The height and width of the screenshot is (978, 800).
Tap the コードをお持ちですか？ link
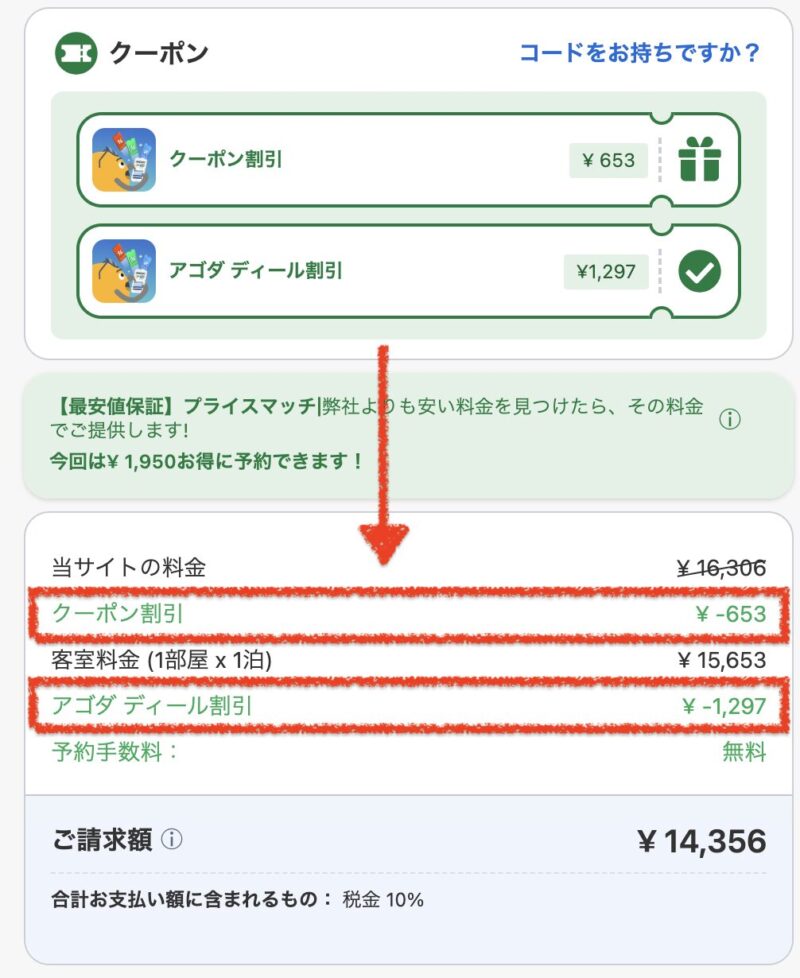pos(640,52)
